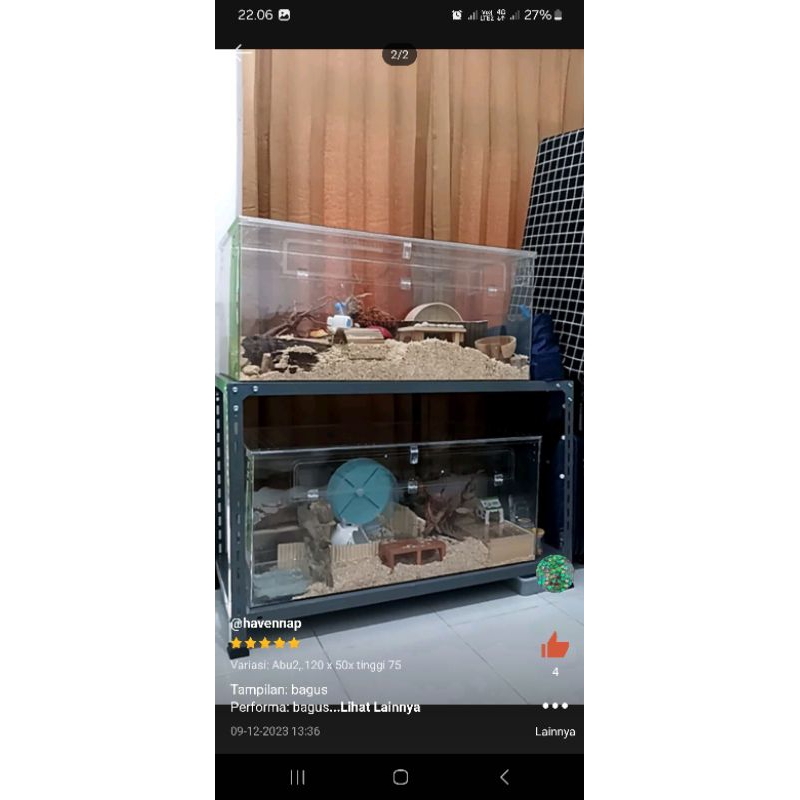Open the reviewer's avatar picture
800x800 pixels.
[x=554, y=573]
